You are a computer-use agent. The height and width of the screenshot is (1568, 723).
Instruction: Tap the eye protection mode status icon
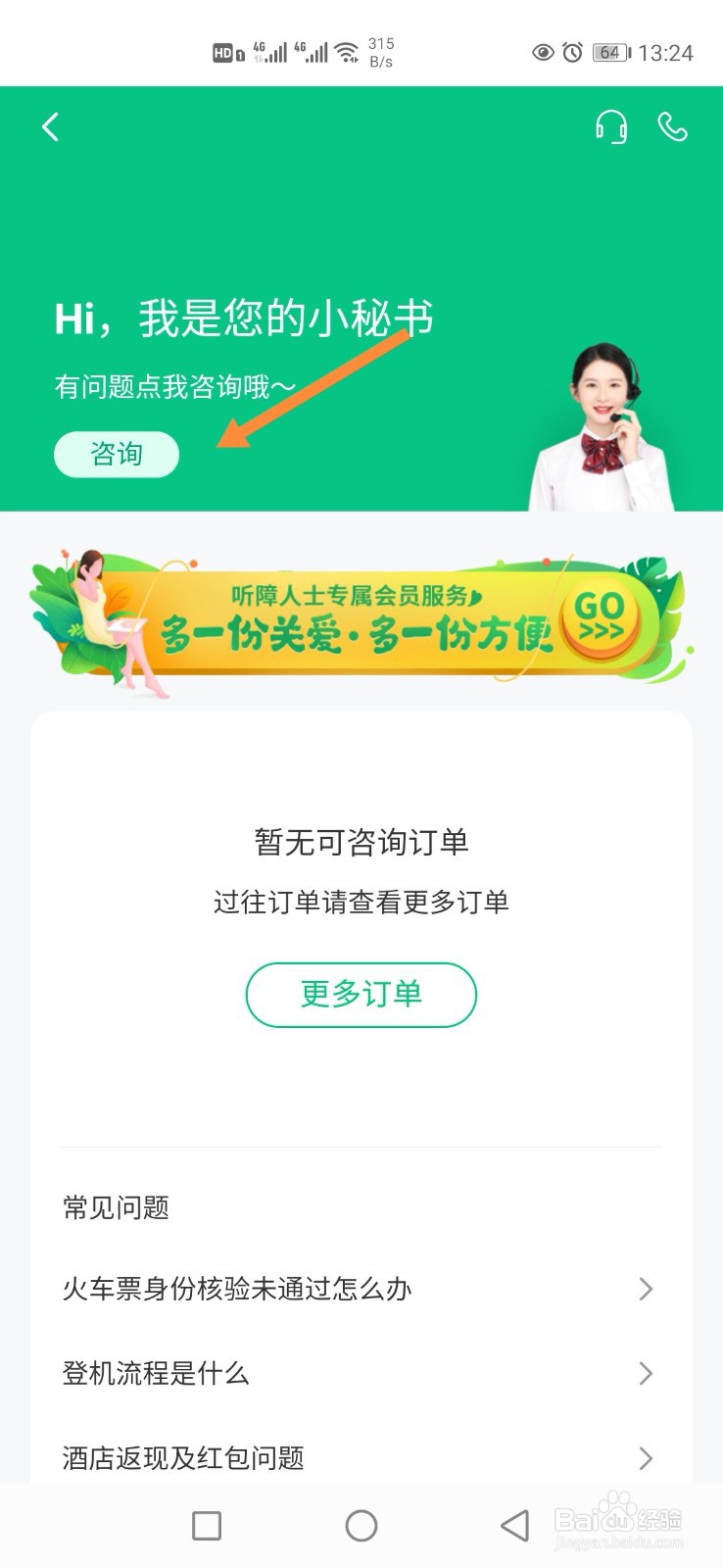546,53
